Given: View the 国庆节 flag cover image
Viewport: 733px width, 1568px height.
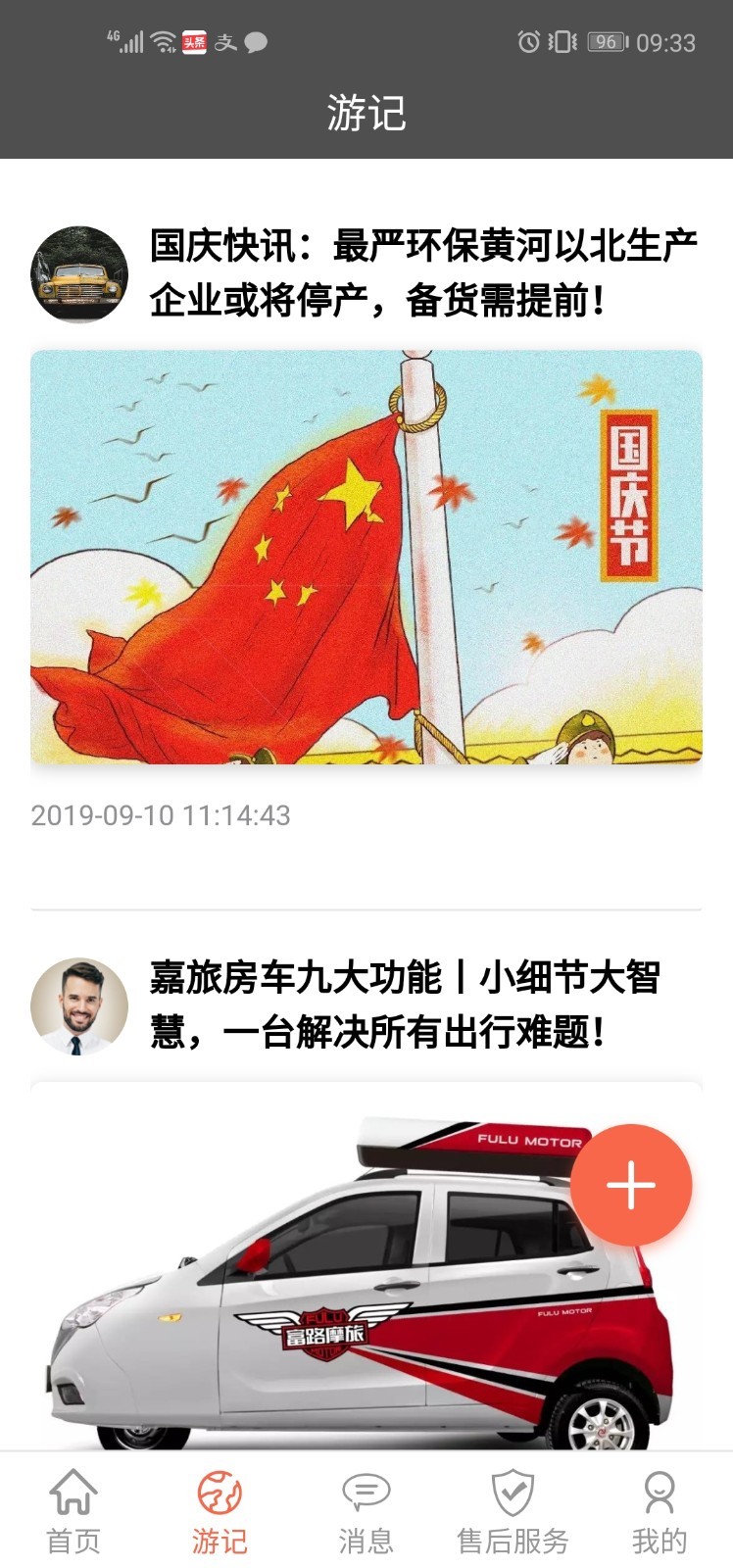Looking at the screenshot, I should point(366,557).
